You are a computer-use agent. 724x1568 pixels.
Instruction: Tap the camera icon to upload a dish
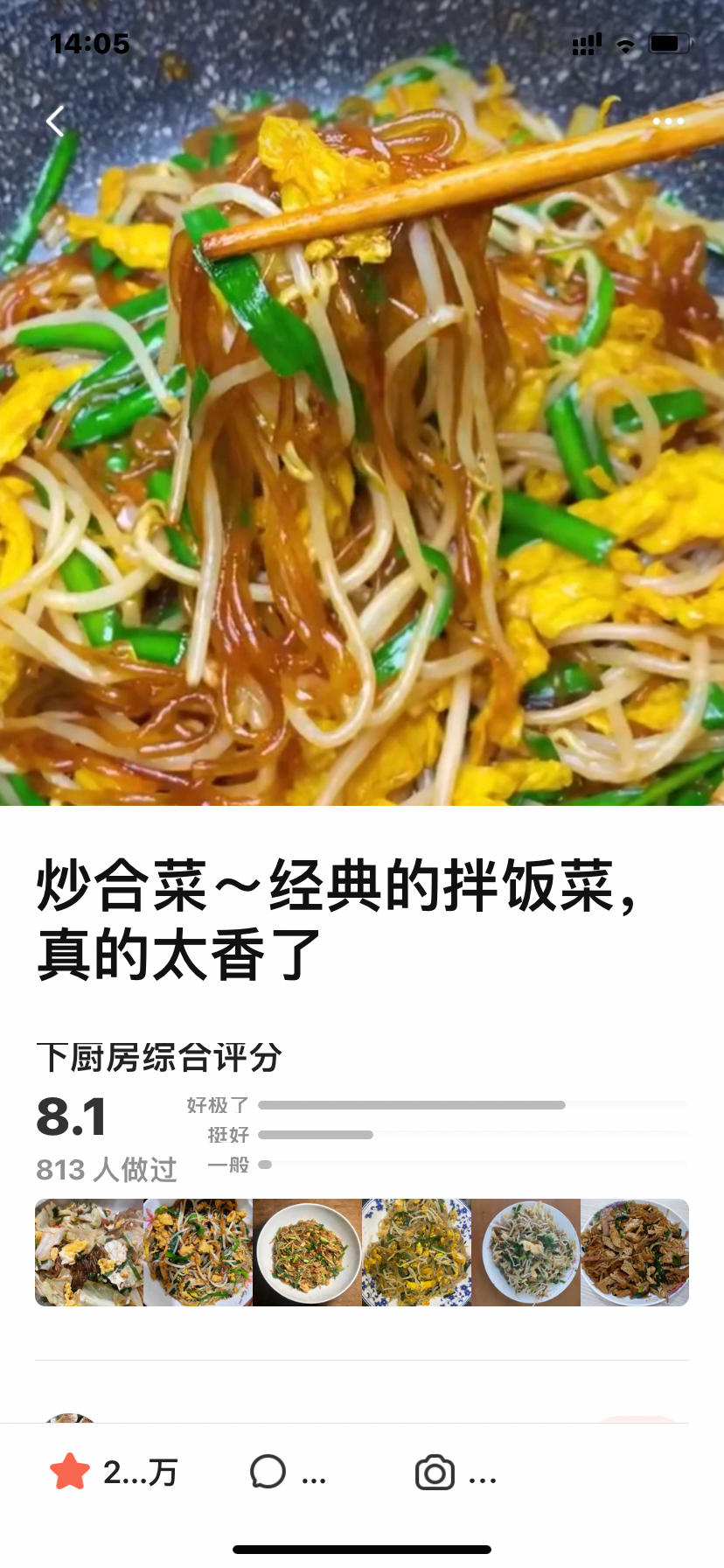[435, 1472]
